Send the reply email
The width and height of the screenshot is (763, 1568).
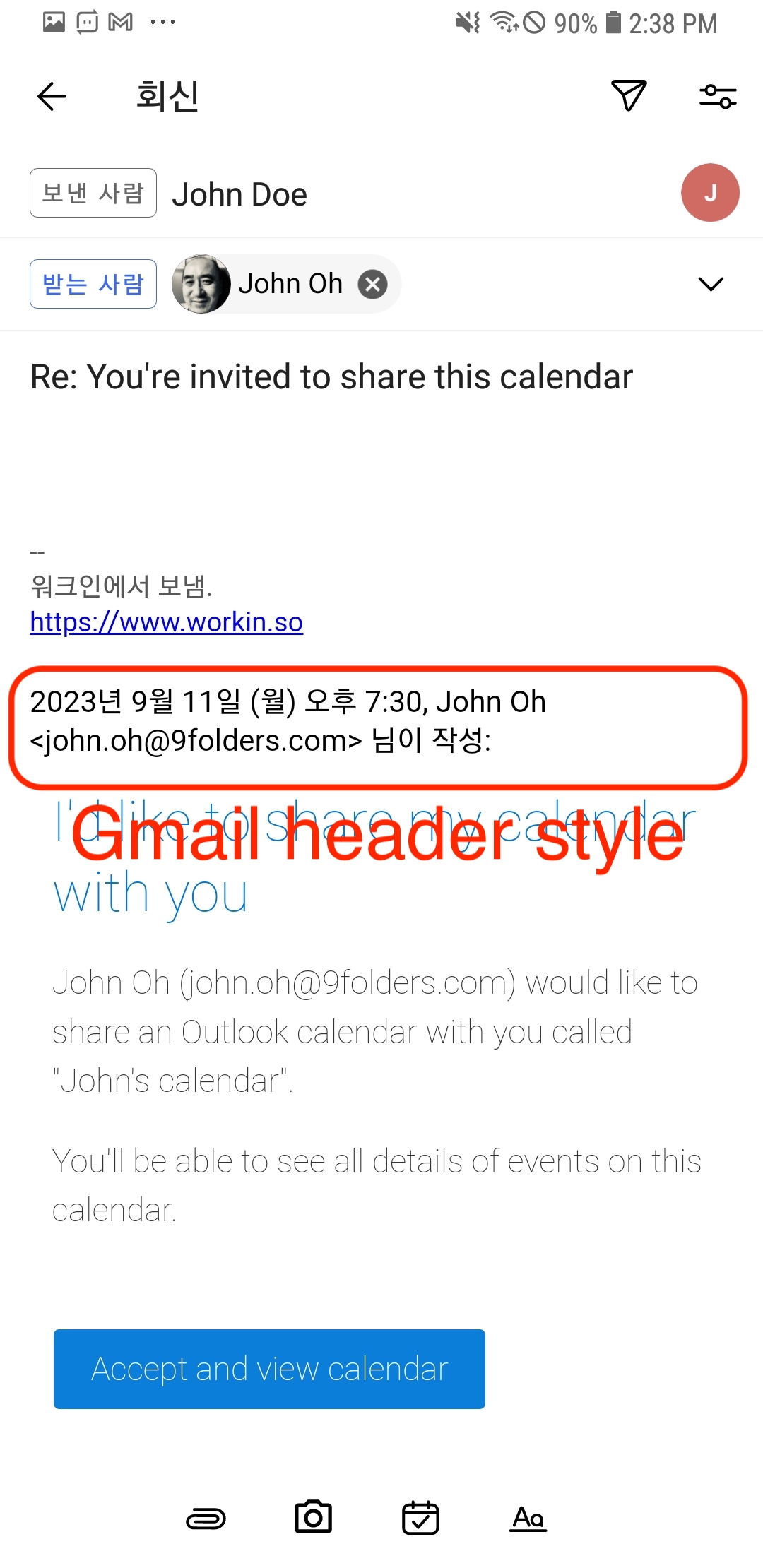pos(628,95)
